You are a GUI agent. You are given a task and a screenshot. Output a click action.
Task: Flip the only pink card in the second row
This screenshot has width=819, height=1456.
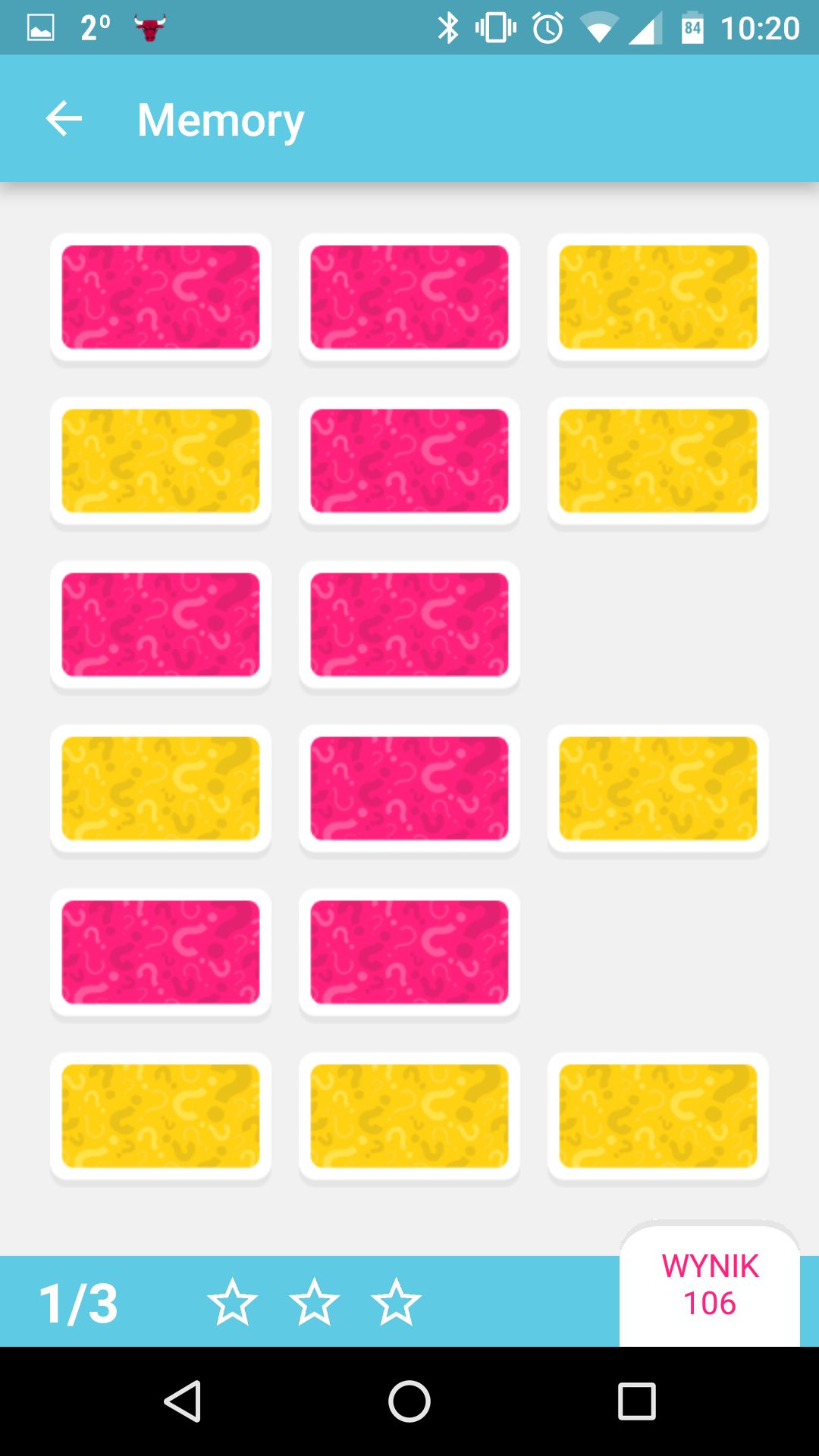click(409, 461)
